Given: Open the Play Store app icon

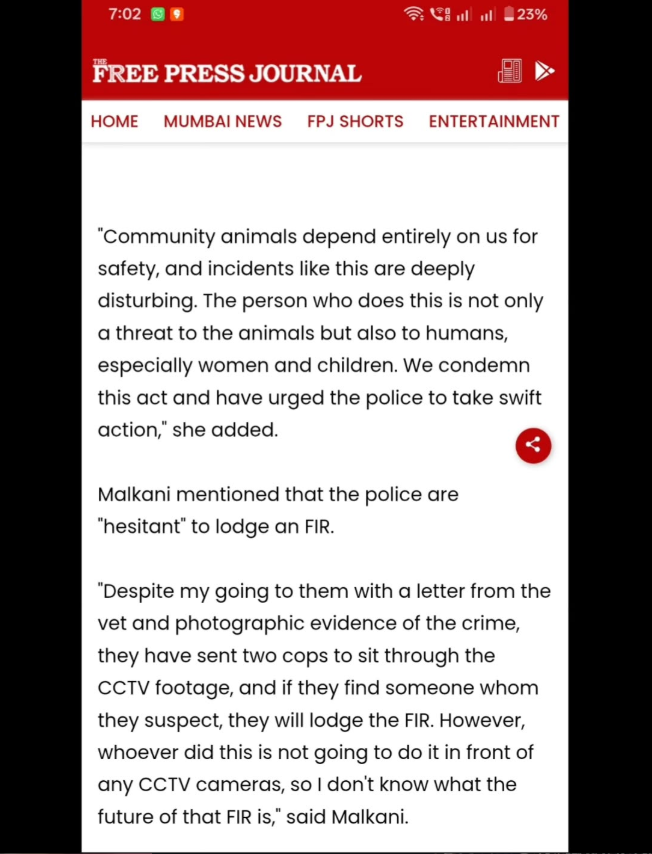Looking at the screenshot, I should (x=544, y=71).
